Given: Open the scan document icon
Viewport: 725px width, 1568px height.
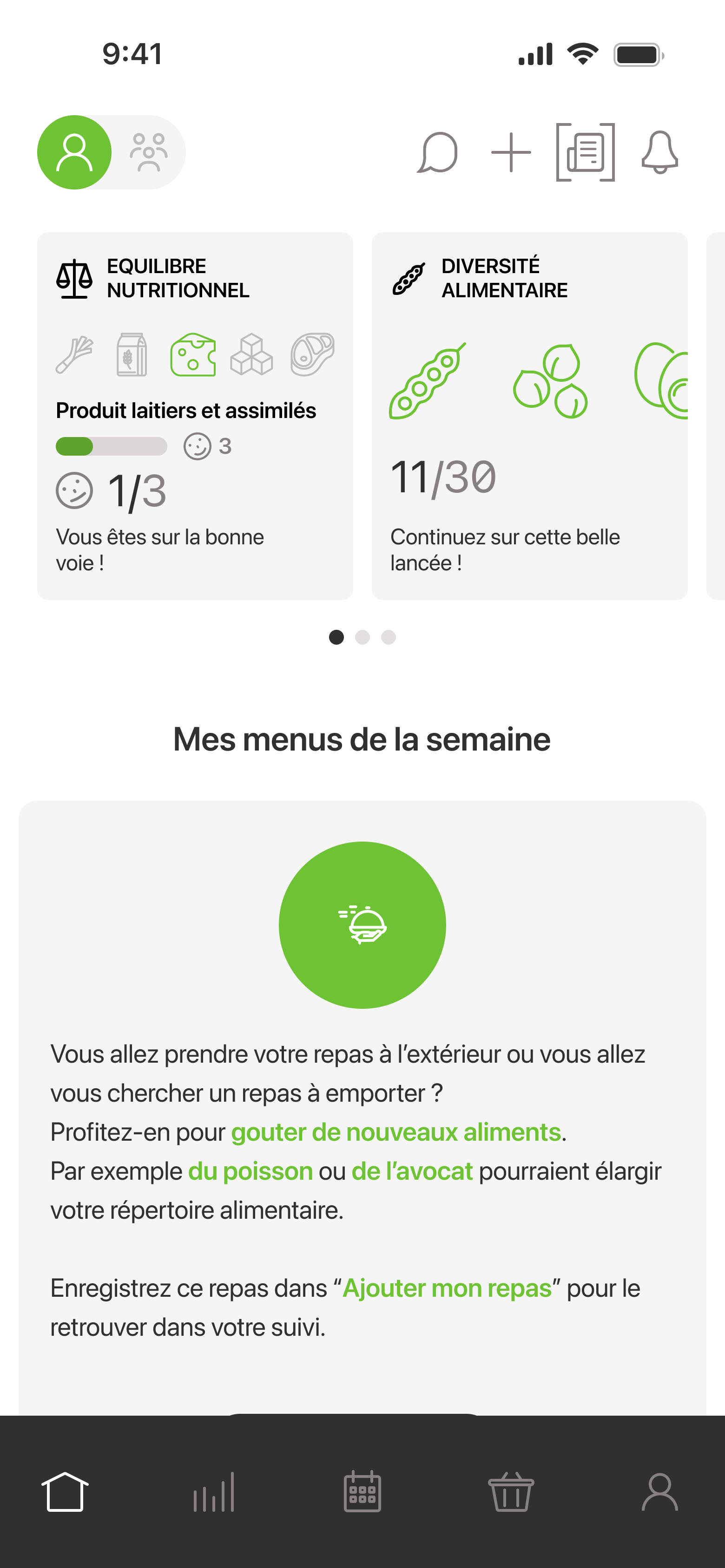Looking at the screenshot, I should (x=586, y=152).
